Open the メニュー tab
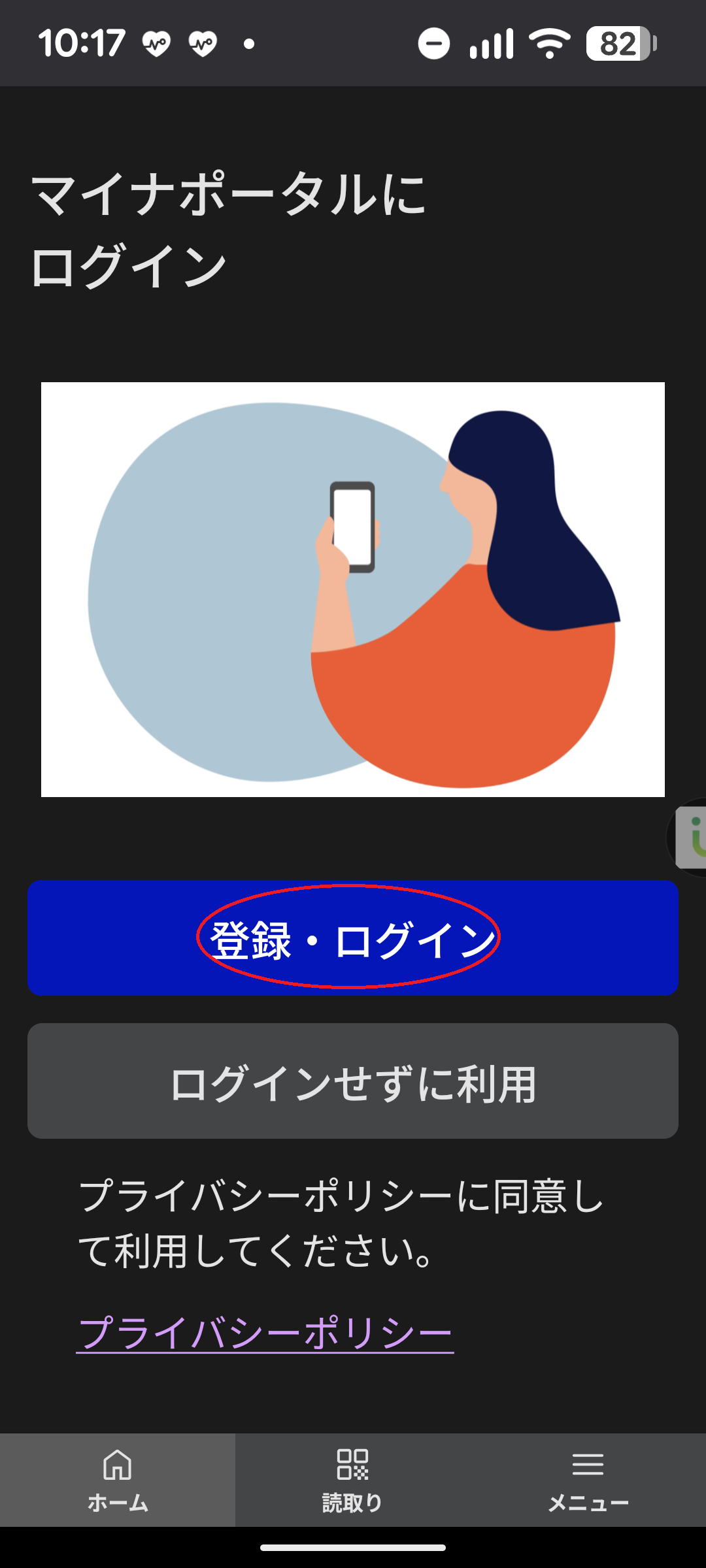The width and height of the screenshot is (706, 1568). point(588,1480)
